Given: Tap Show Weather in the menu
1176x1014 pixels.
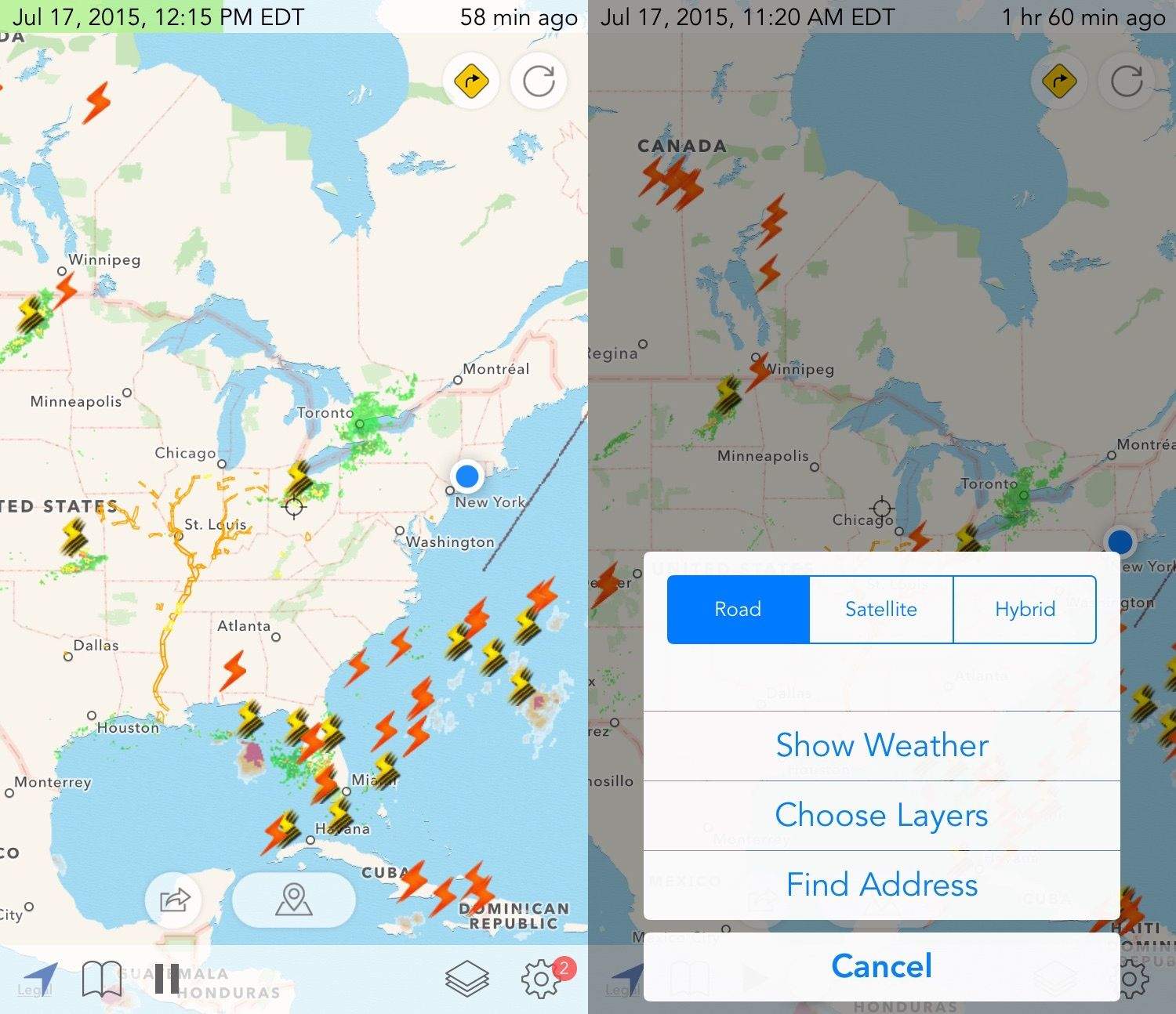Looking at the screenshot, I should click(x=881, y=745).
